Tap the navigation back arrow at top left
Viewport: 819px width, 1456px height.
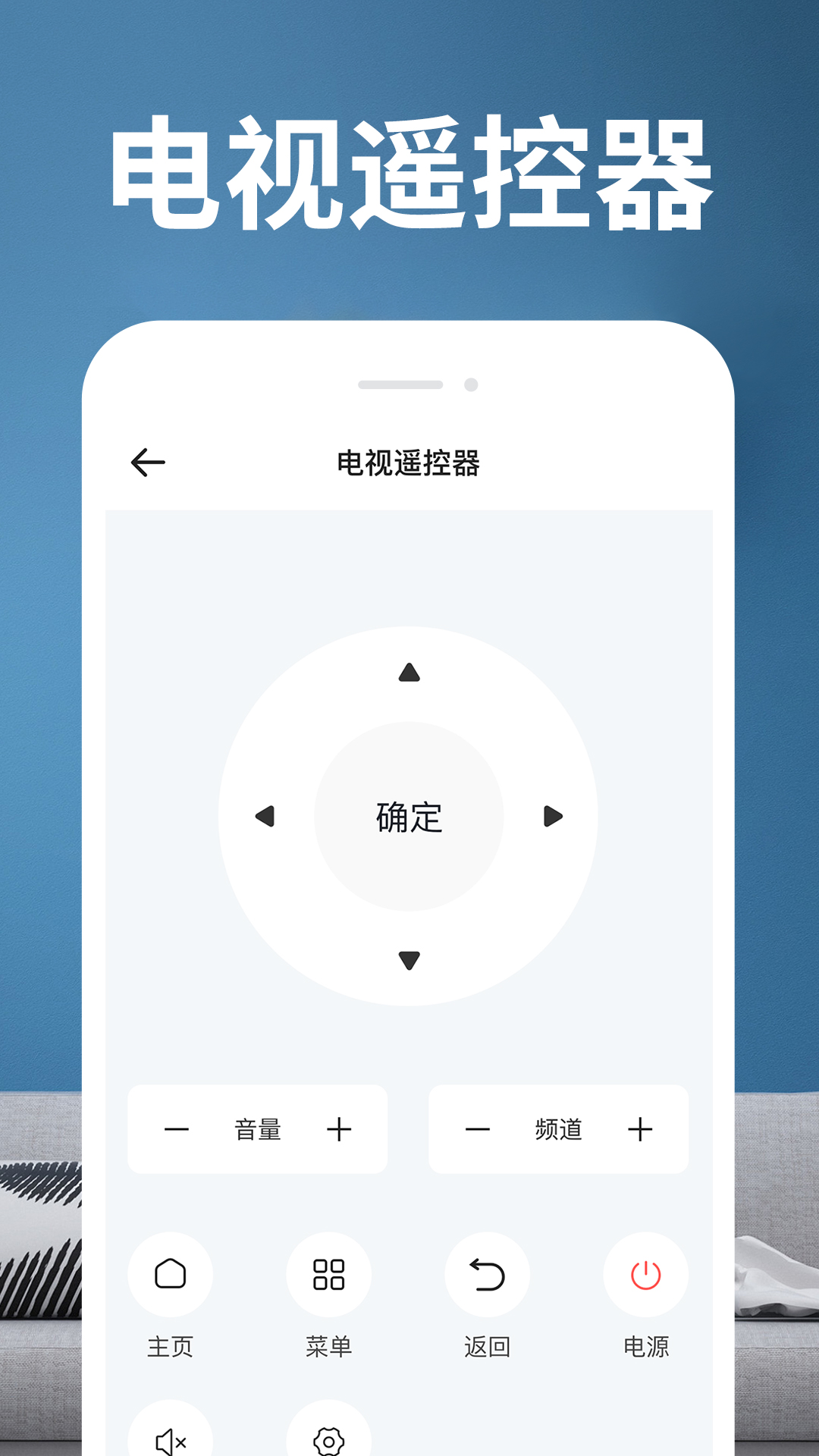[x=149, y=461]
